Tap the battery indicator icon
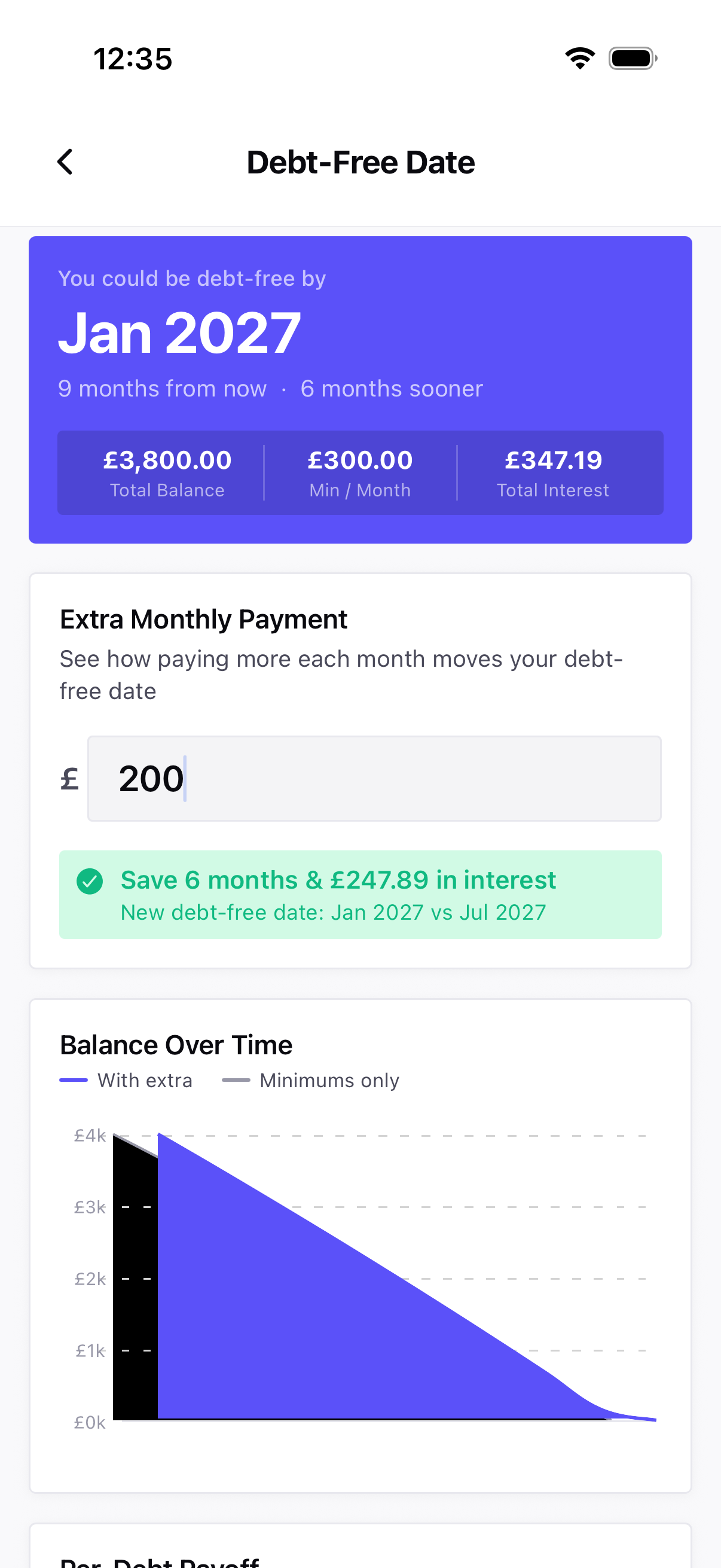 pos(631,58)
